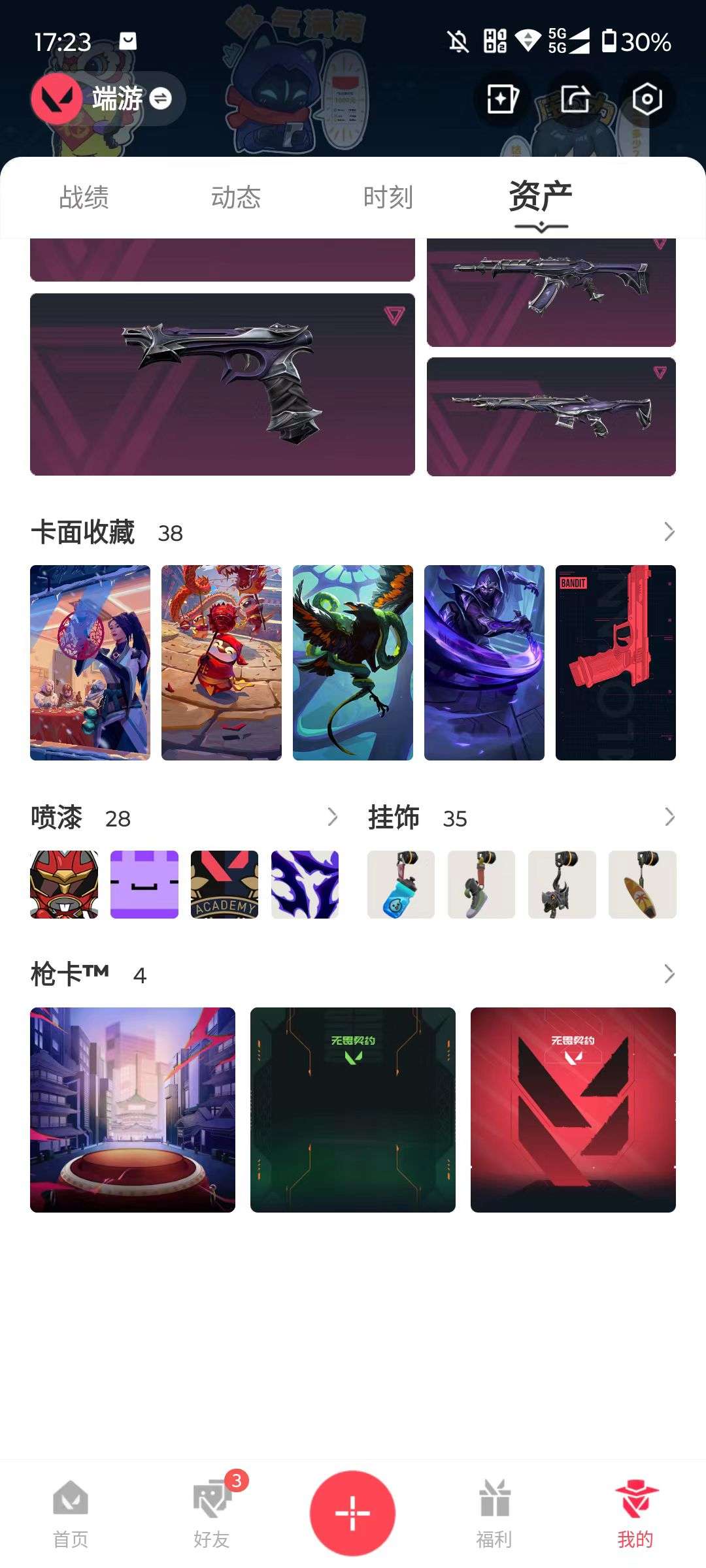Screen dimensions: 706x1568
Task: Open the 我的 profile icon in bottom bar
Action: click(x=635, y=1499)
